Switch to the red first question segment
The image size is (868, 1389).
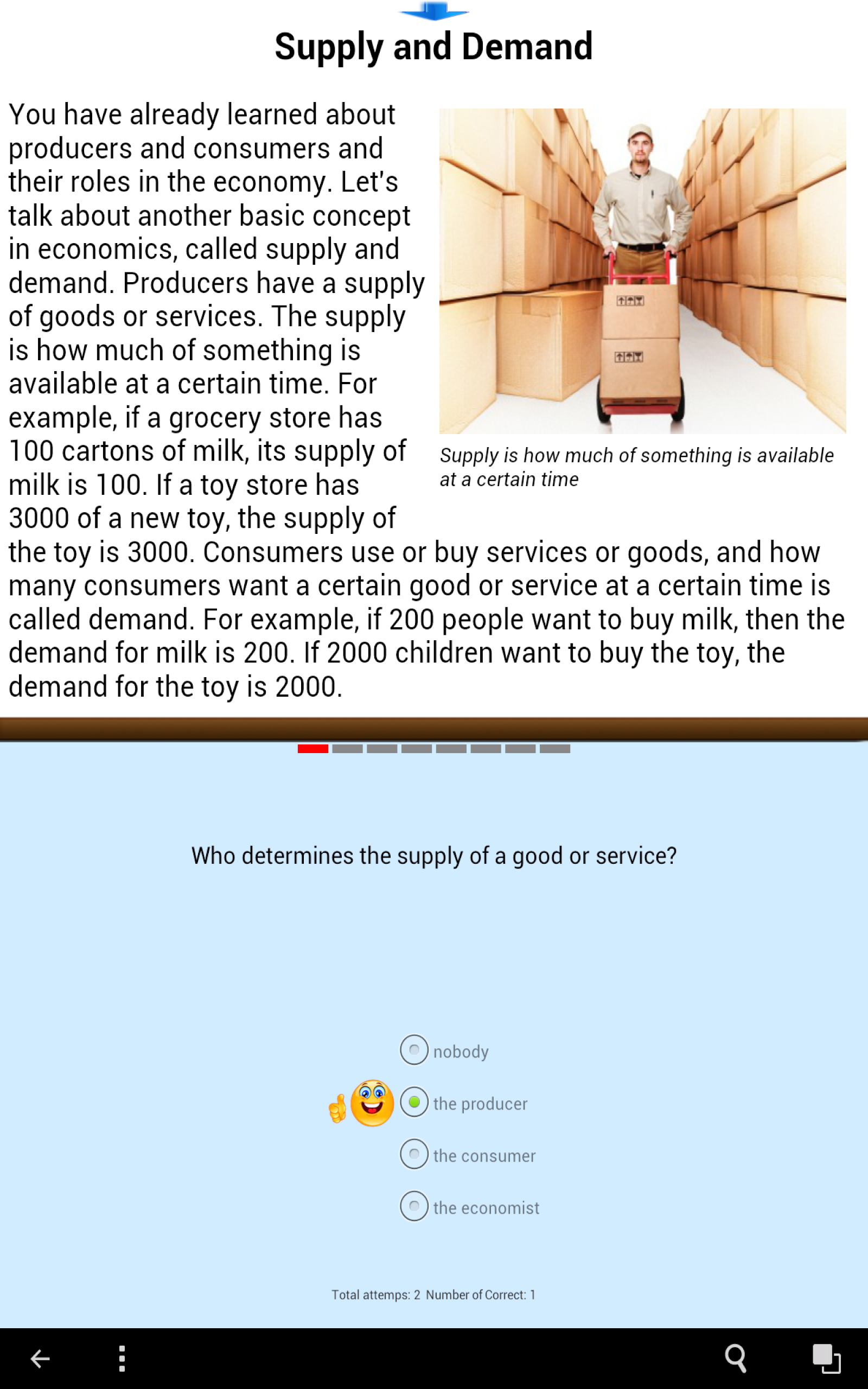click(x=313, y=748)
